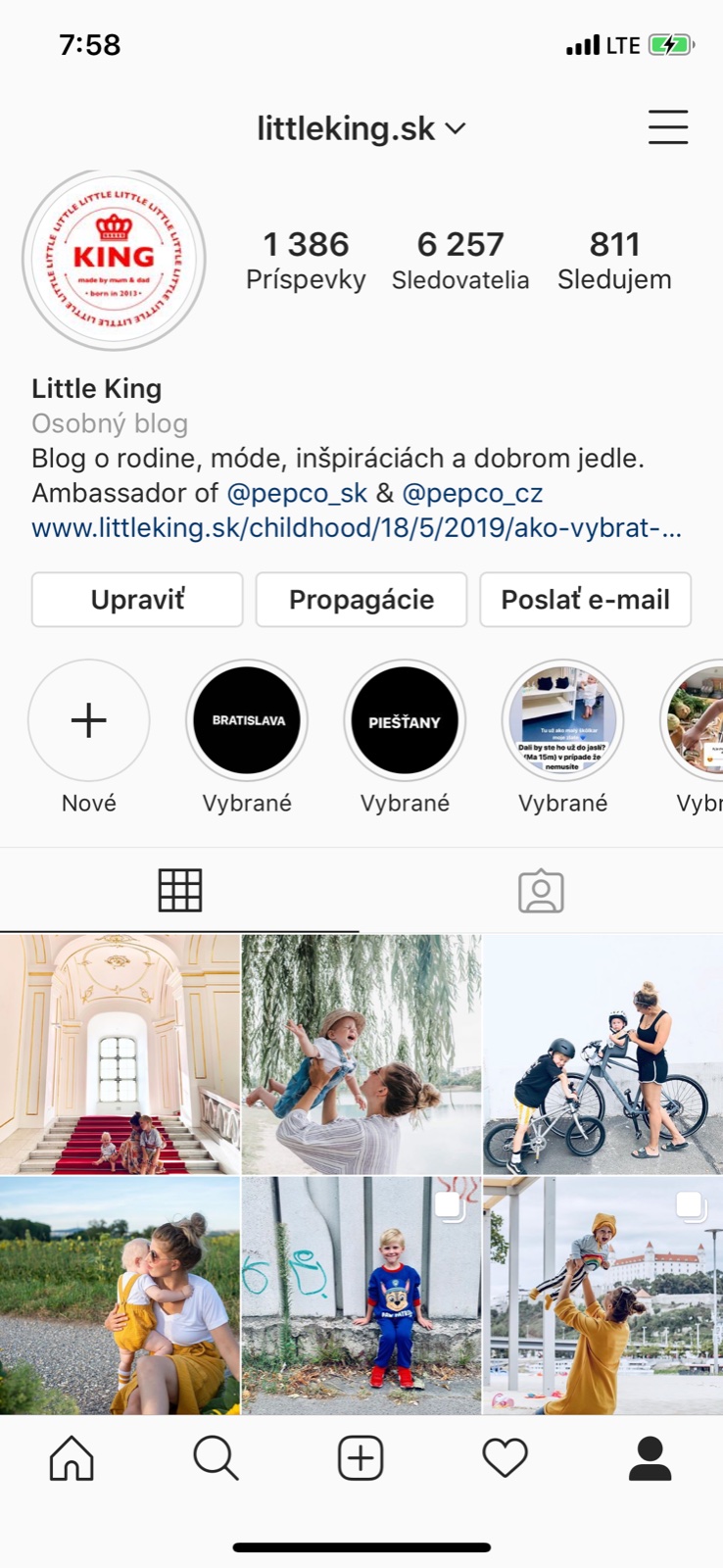Screen dimensions: 723x1568
Task: View the Sledujem following list
Action: pyautogui.click(x=614, y=260)
